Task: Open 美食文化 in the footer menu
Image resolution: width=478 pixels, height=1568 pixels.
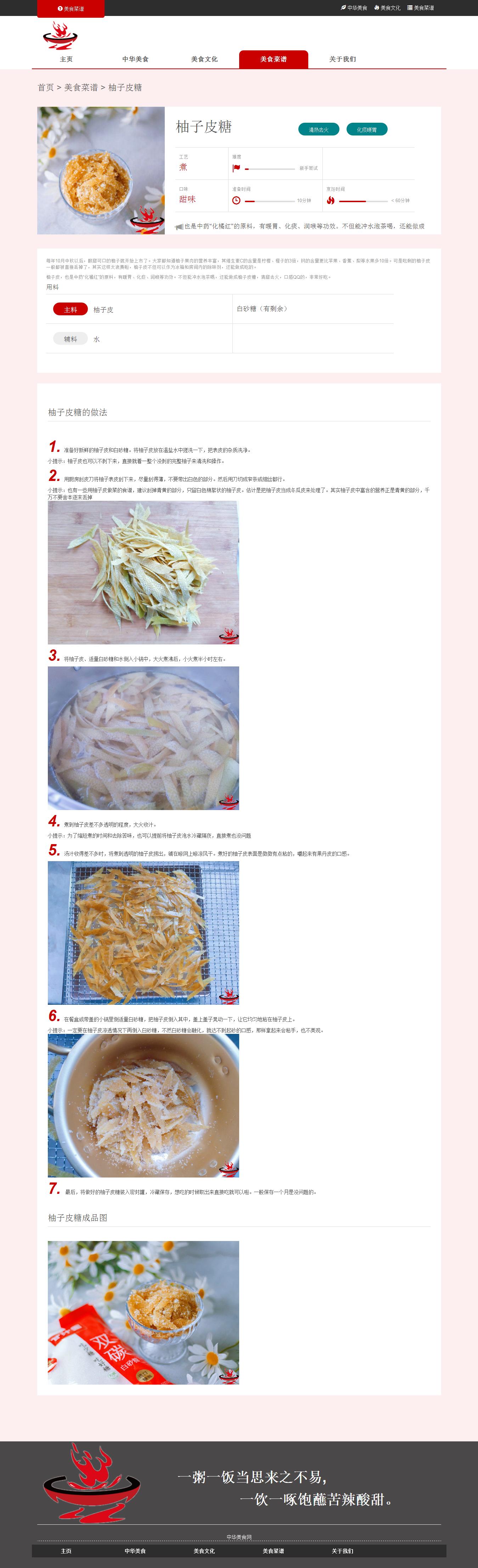Action: [204, 1550]
